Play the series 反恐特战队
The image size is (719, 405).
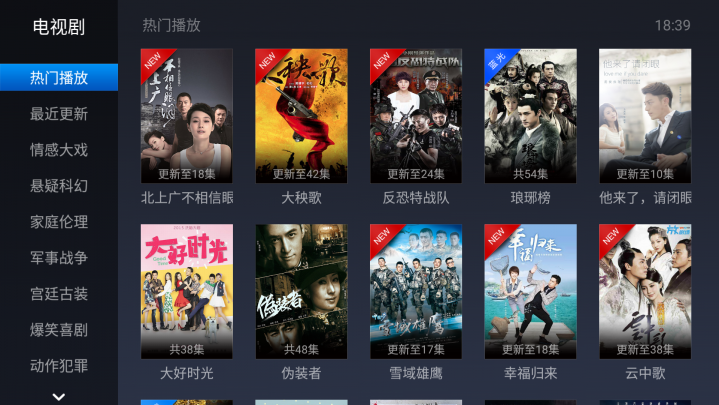click(416, 116)
